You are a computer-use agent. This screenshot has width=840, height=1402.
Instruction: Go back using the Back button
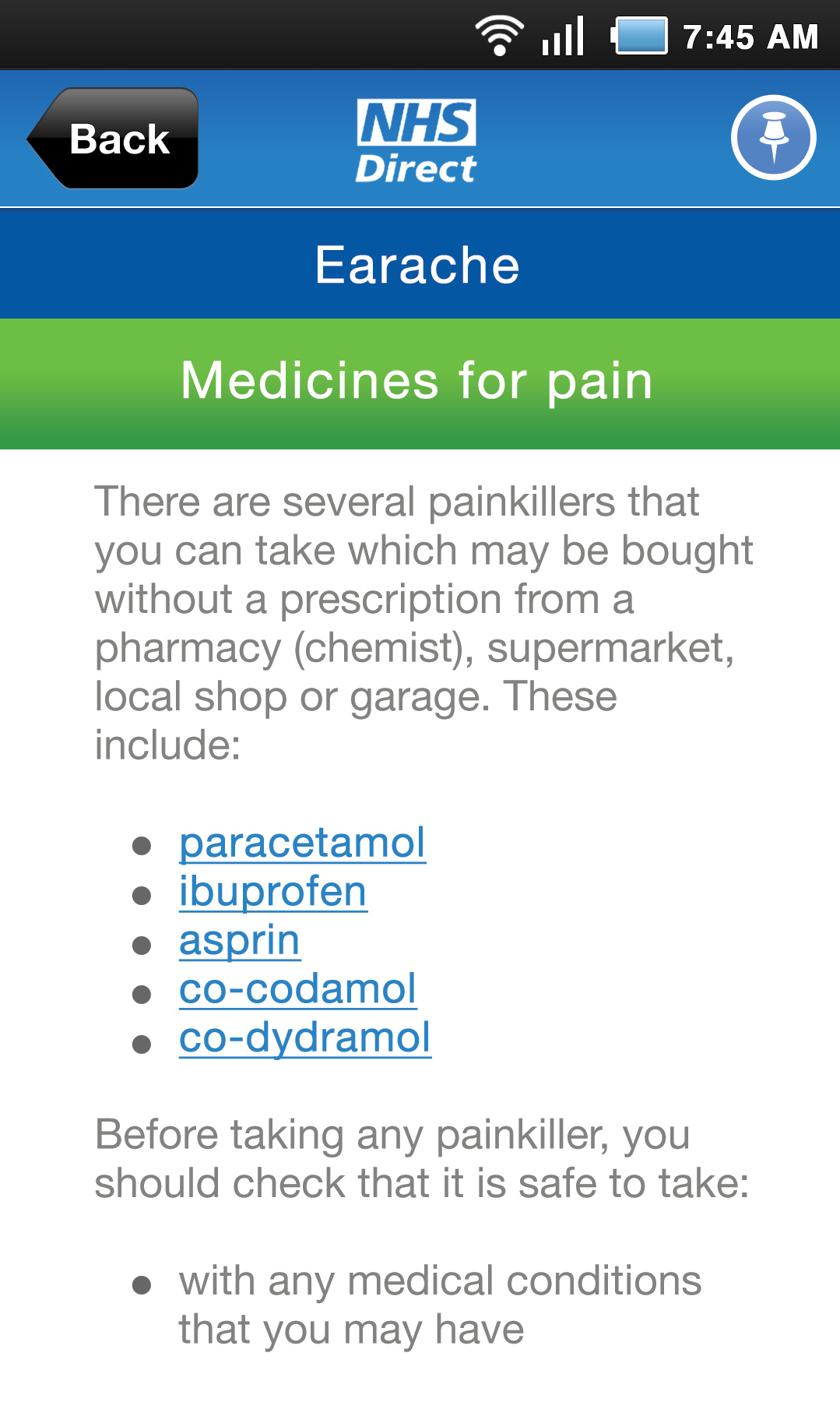pyautogui.click(x=114, y=139)
